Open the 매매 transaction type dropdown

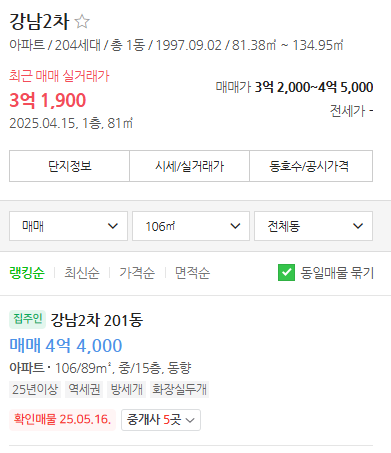68,226
